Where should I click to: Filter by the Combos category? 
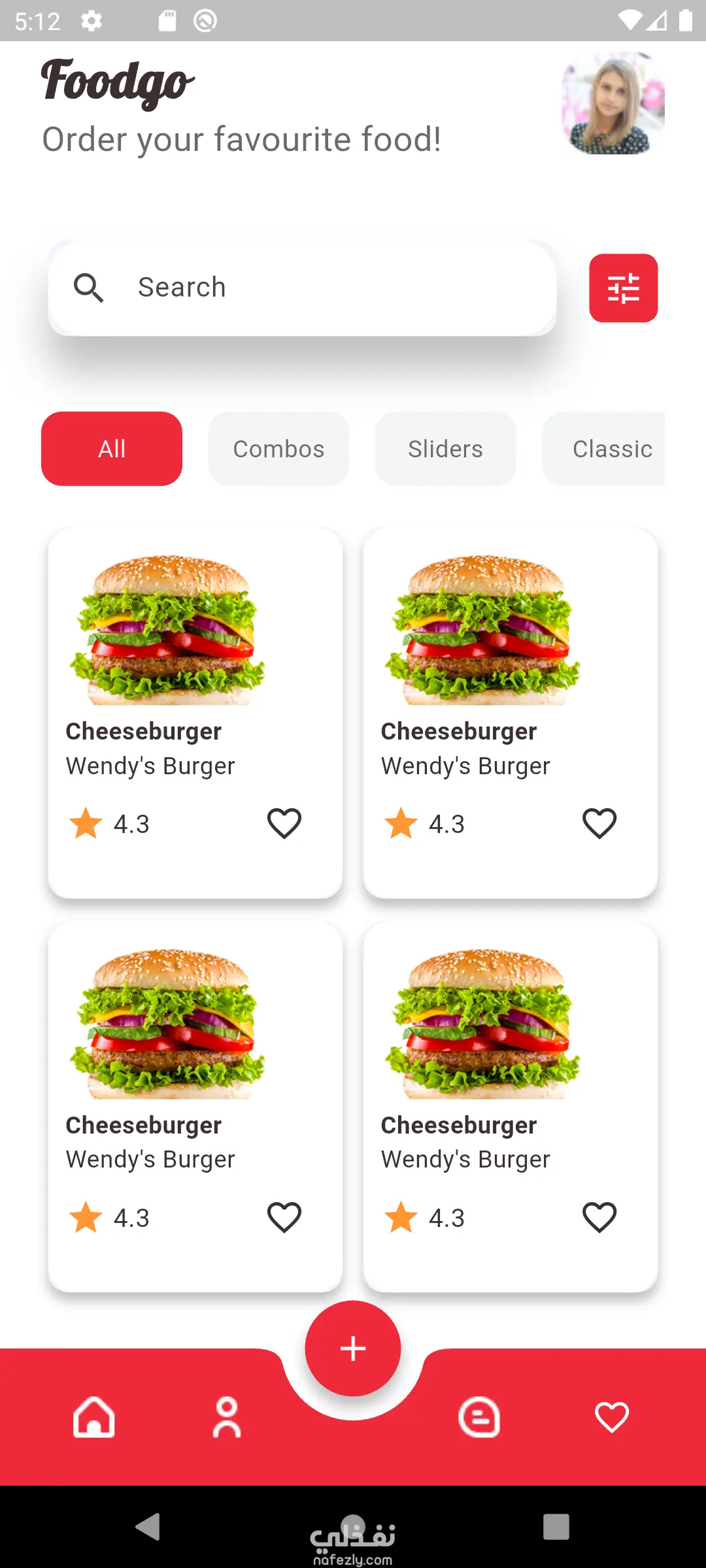coord(278,449)
